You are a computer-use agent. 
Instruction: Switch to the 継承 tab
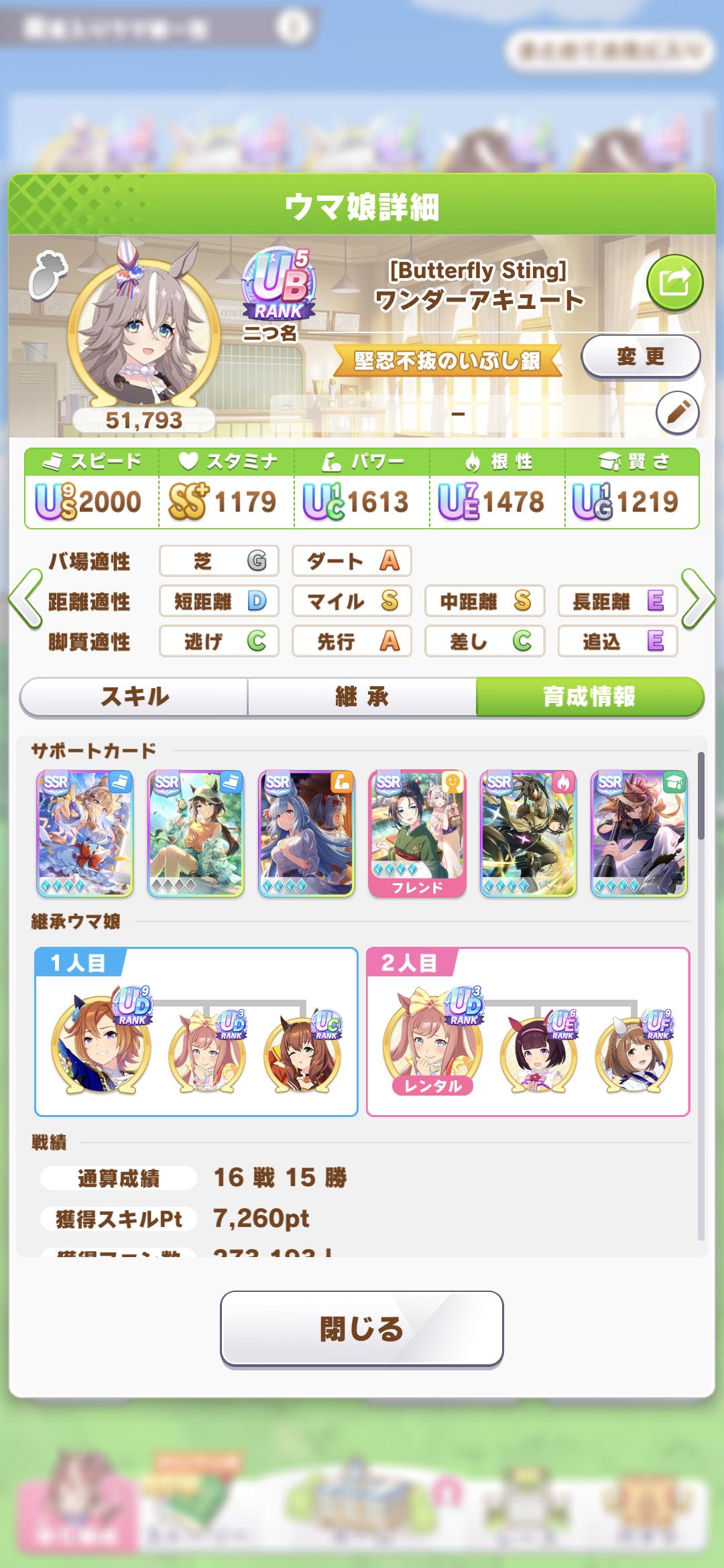coord(362,697)
